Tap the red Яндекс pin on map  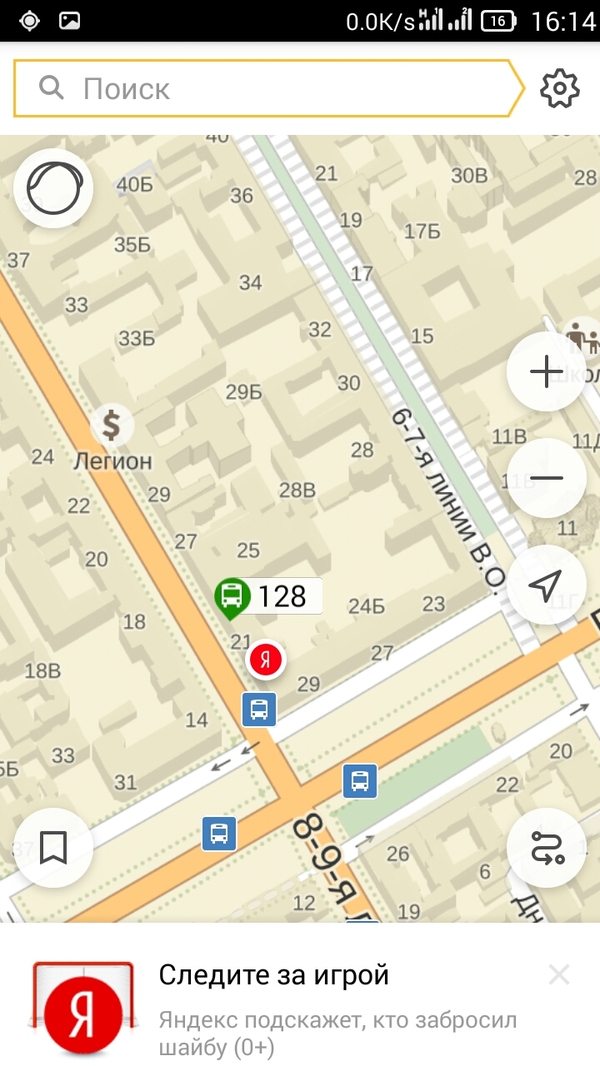[x=265, y=659]
